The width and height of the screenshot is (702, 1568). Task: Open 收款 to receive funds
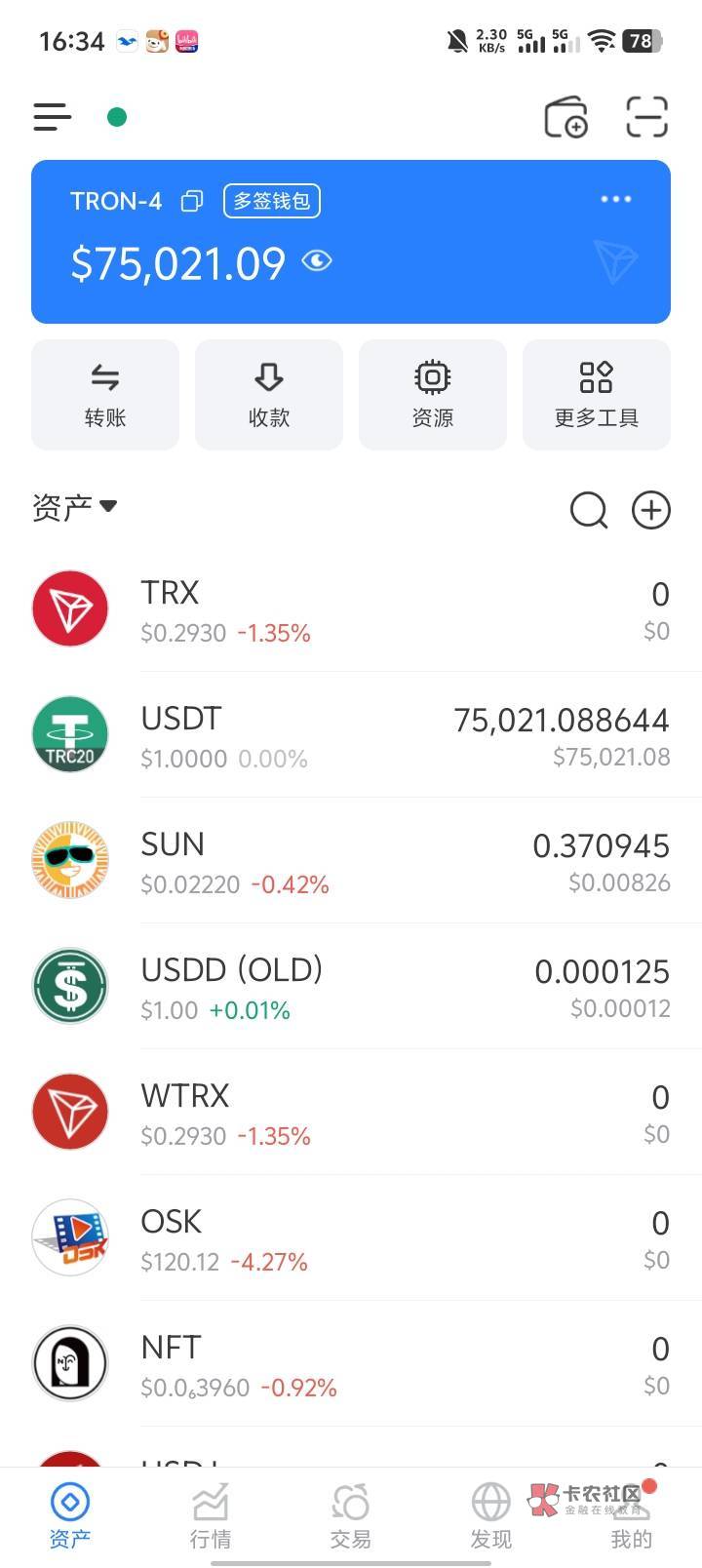pyautogui.click(x=269, y=394)
